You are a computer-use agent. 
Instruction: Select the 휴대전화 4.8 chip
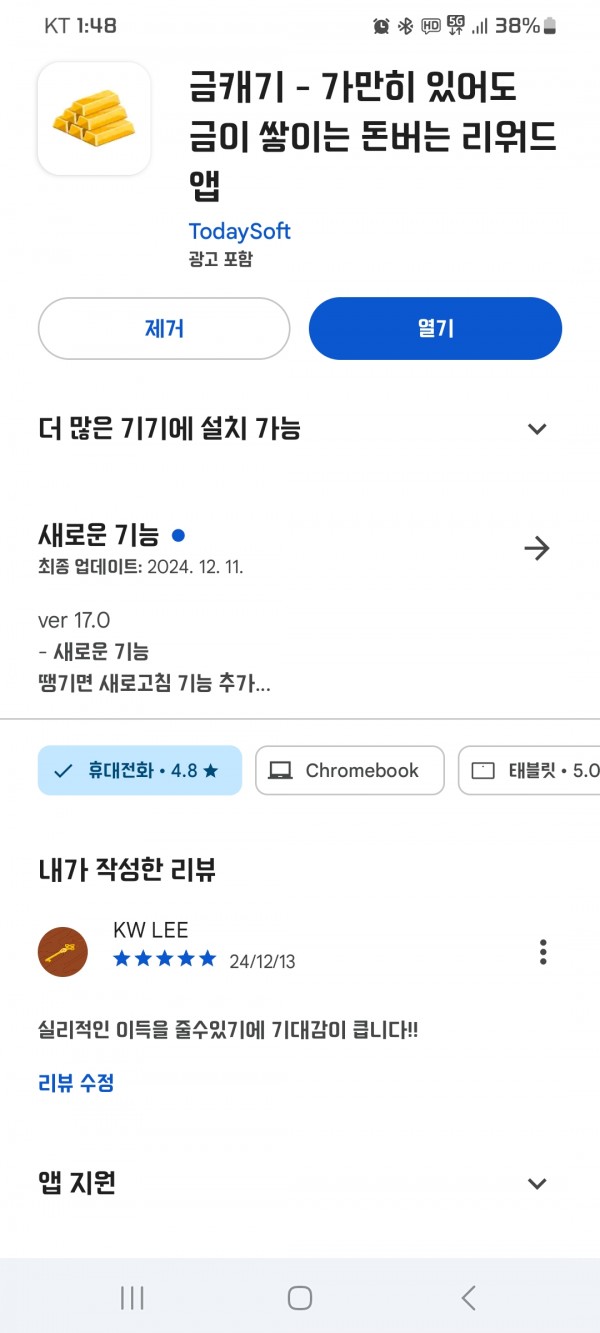[140, 770]
